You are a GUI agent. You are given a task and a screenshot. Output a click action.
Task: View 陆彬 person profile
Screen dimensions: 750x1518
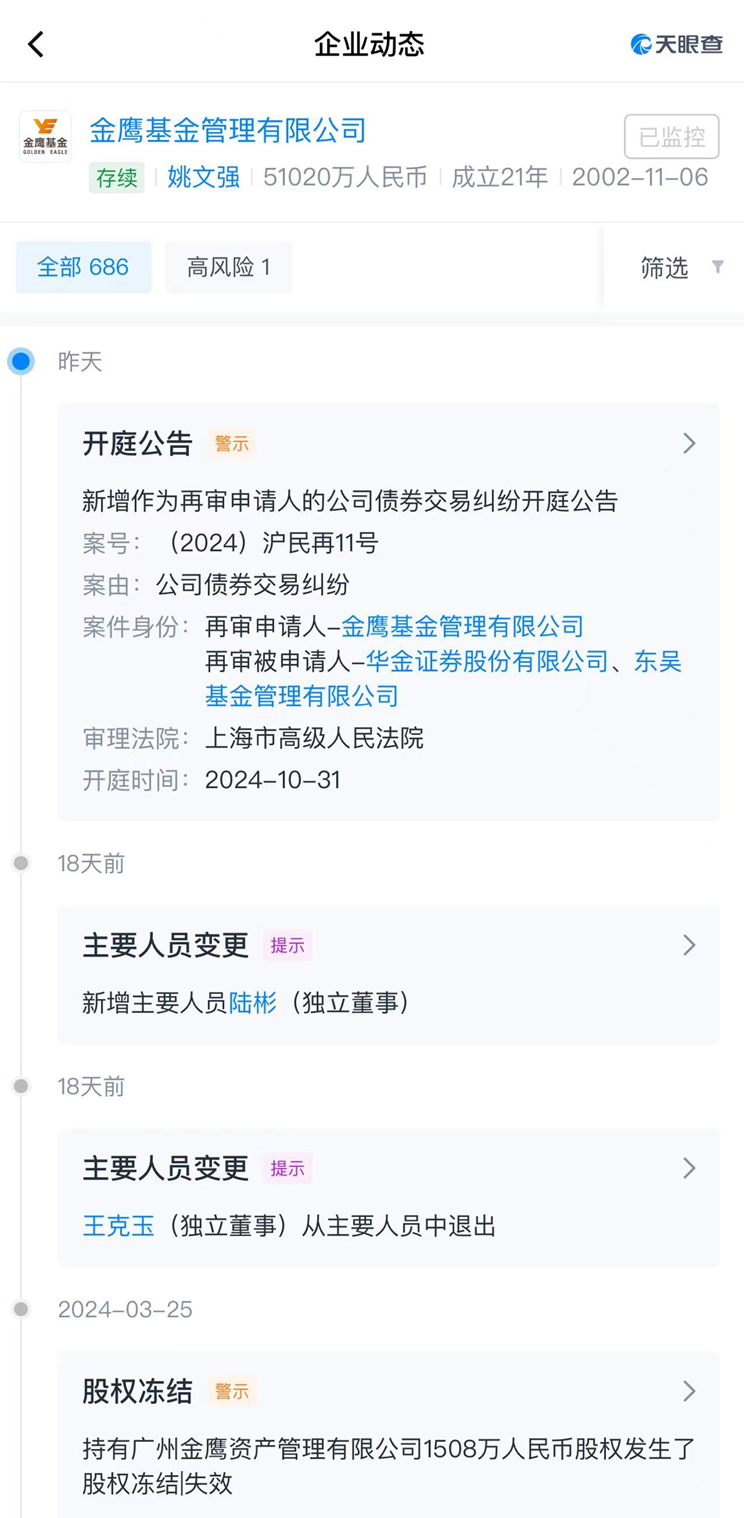tap(253, 1003)
